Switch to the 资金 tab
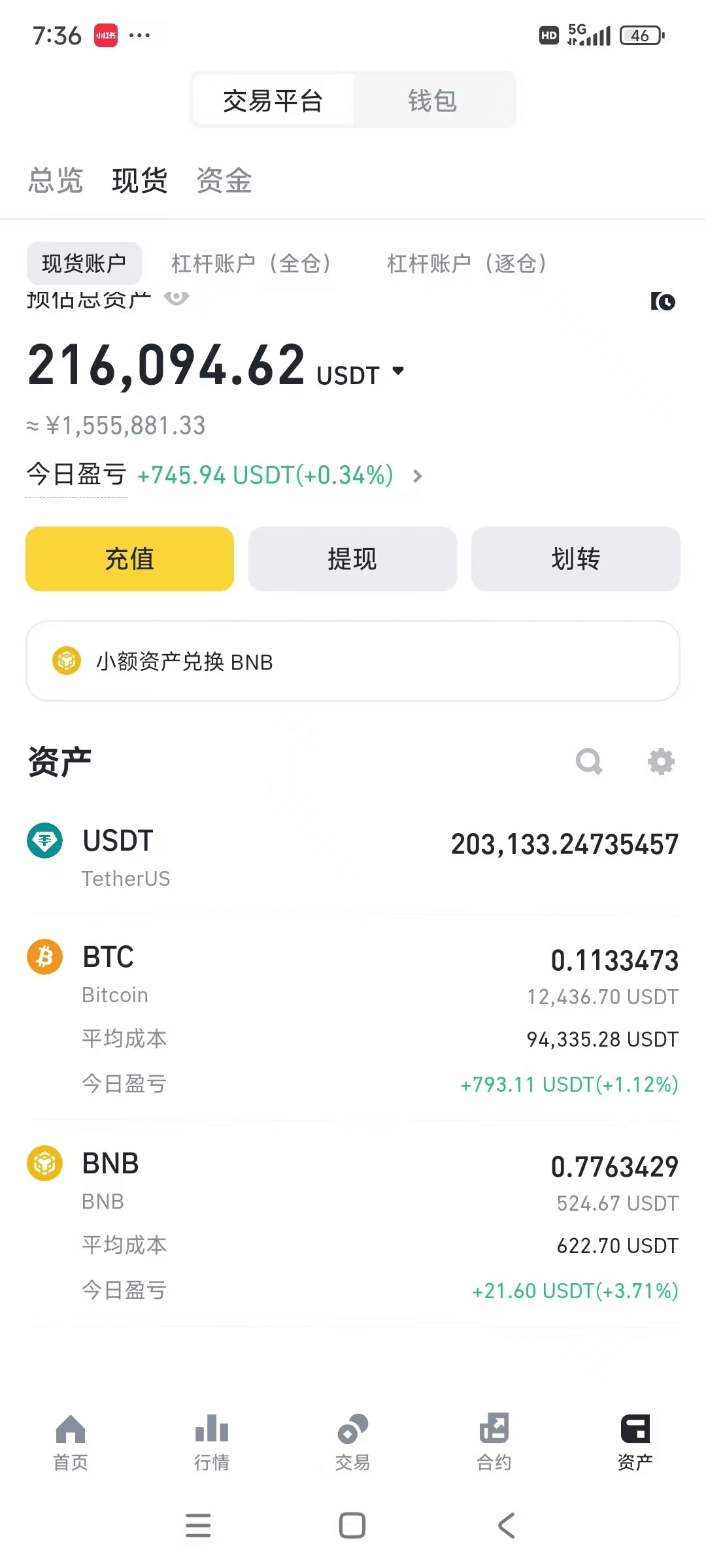The image size is (706, 1568). point(224,180)
